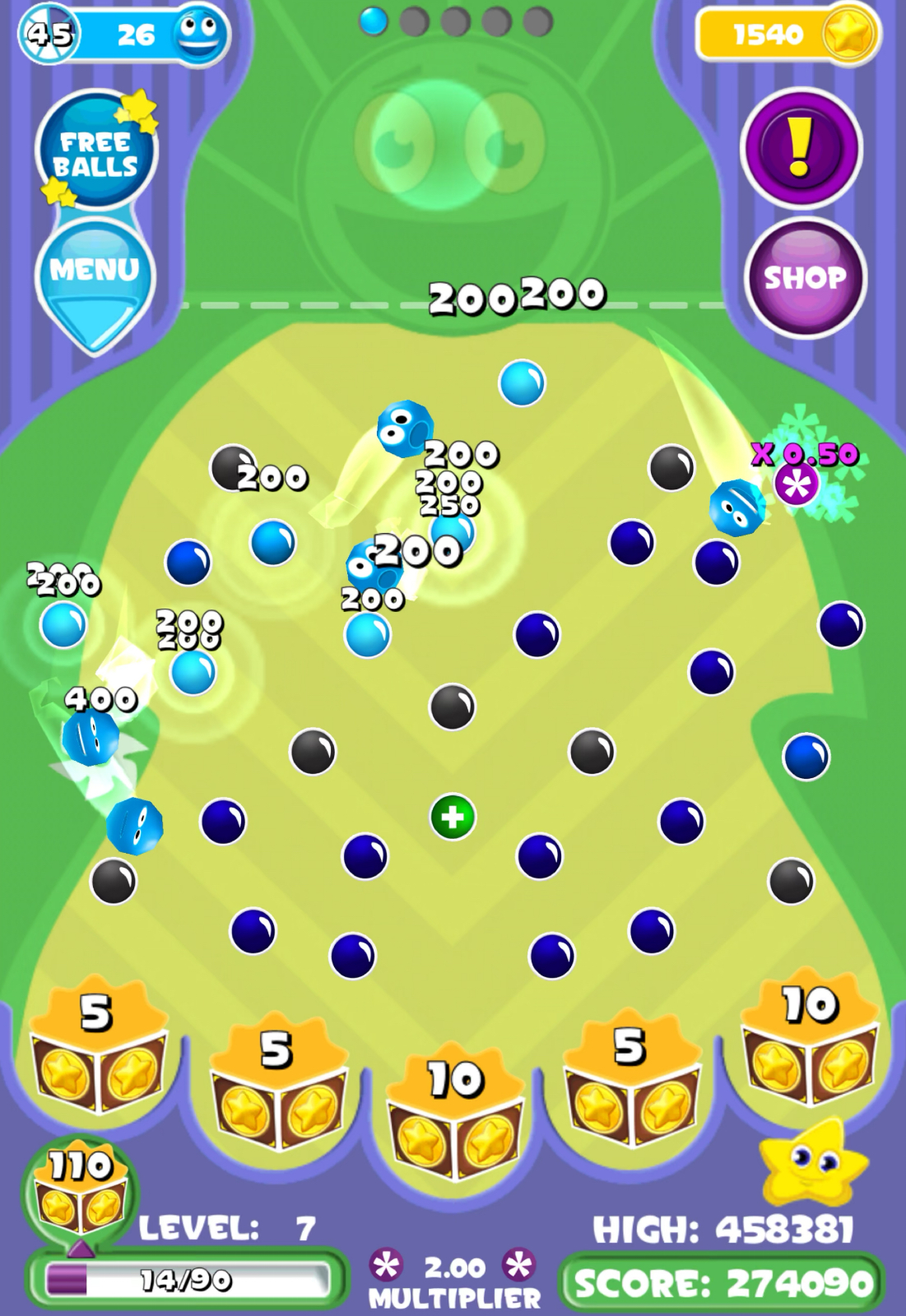Tap the purple exclamation alert button
The image size is (906, 1316).
pyautogui.click(x=801, y=148)
